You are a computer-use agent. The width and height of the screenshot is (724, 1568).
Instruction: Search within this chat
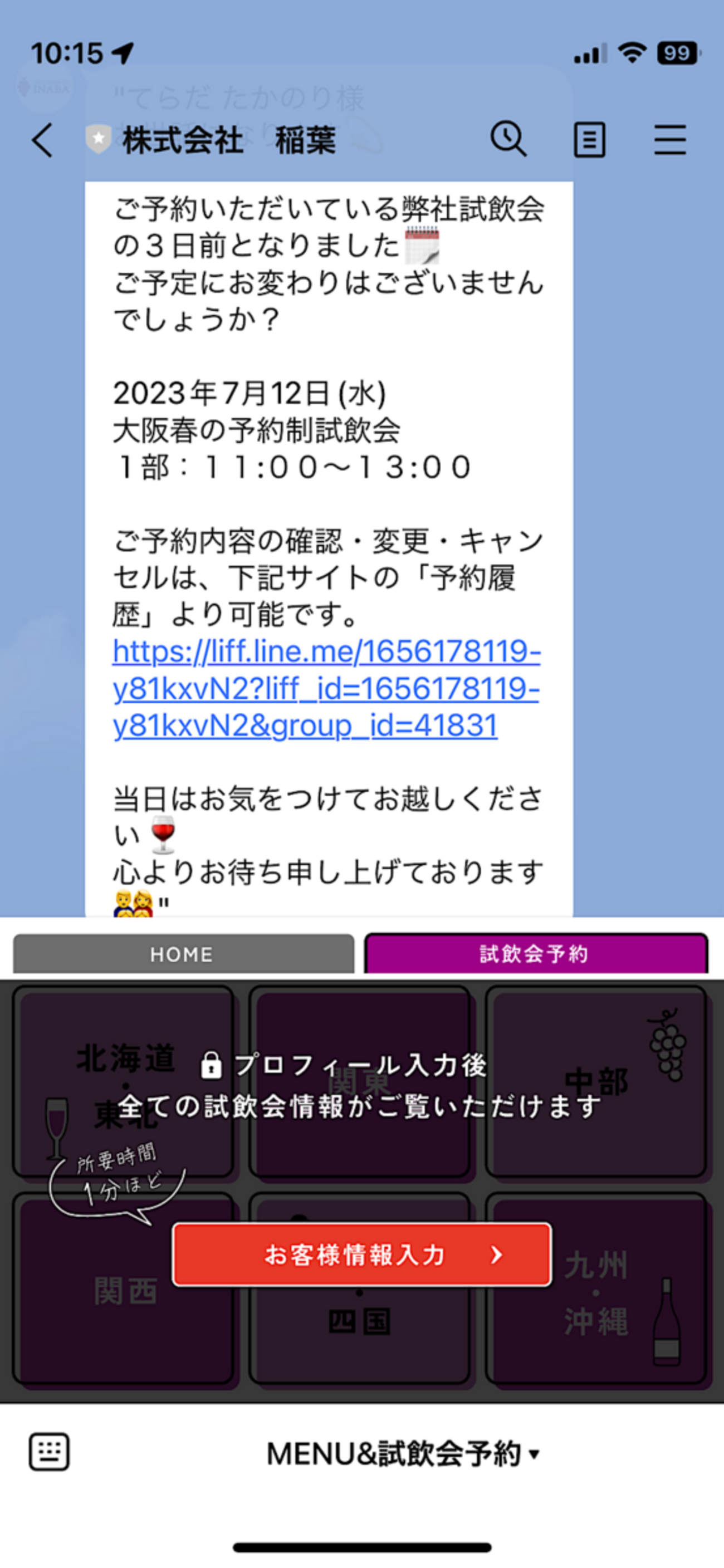click(x=508, y=139)
